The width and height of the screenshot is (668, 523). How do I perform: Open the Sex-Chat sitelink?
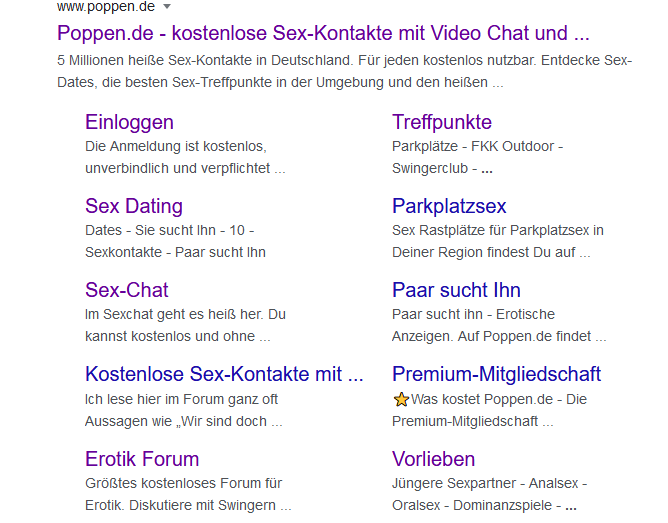[x=126, y=290]
